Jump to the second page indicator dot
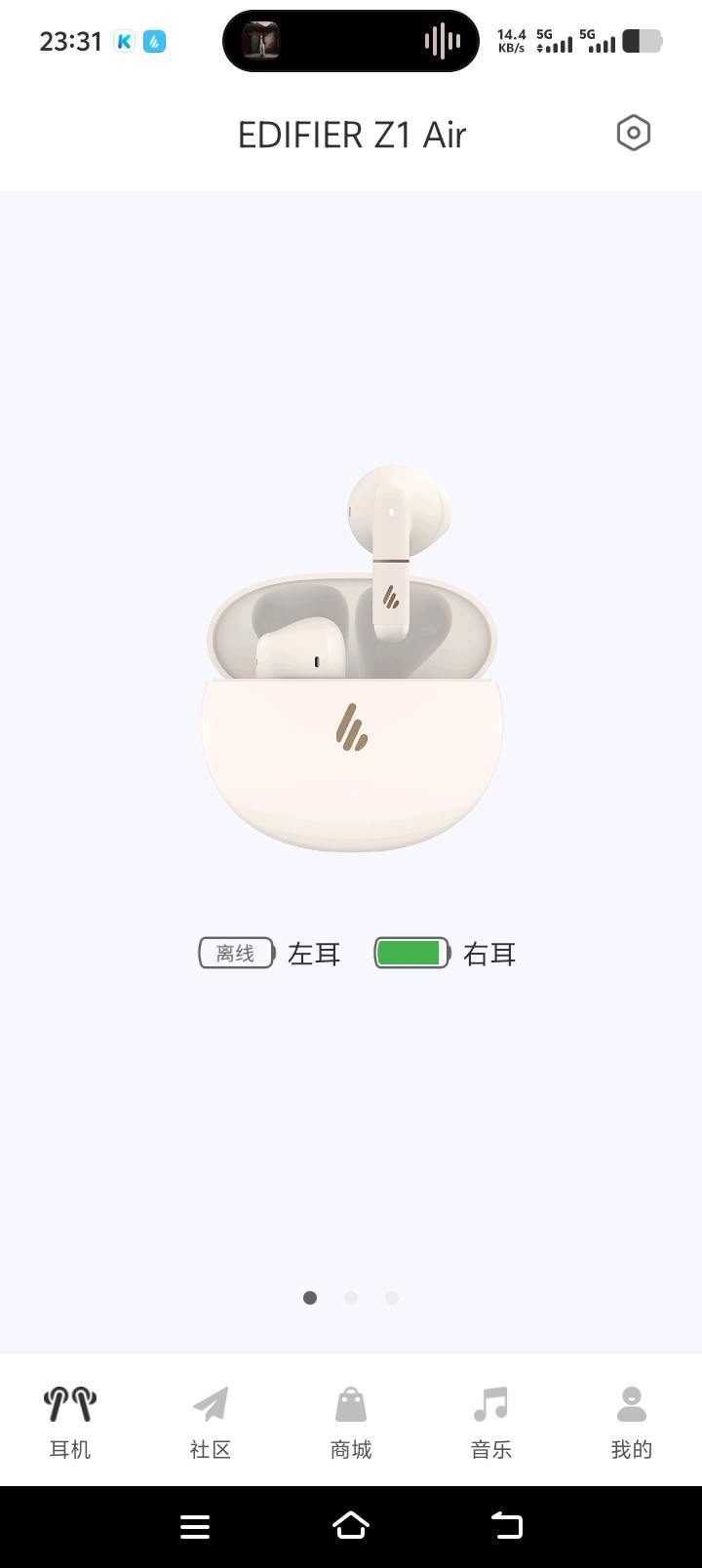This screenshot has width=702, height=1568. pyautogui.click(x=351, y=1298)
